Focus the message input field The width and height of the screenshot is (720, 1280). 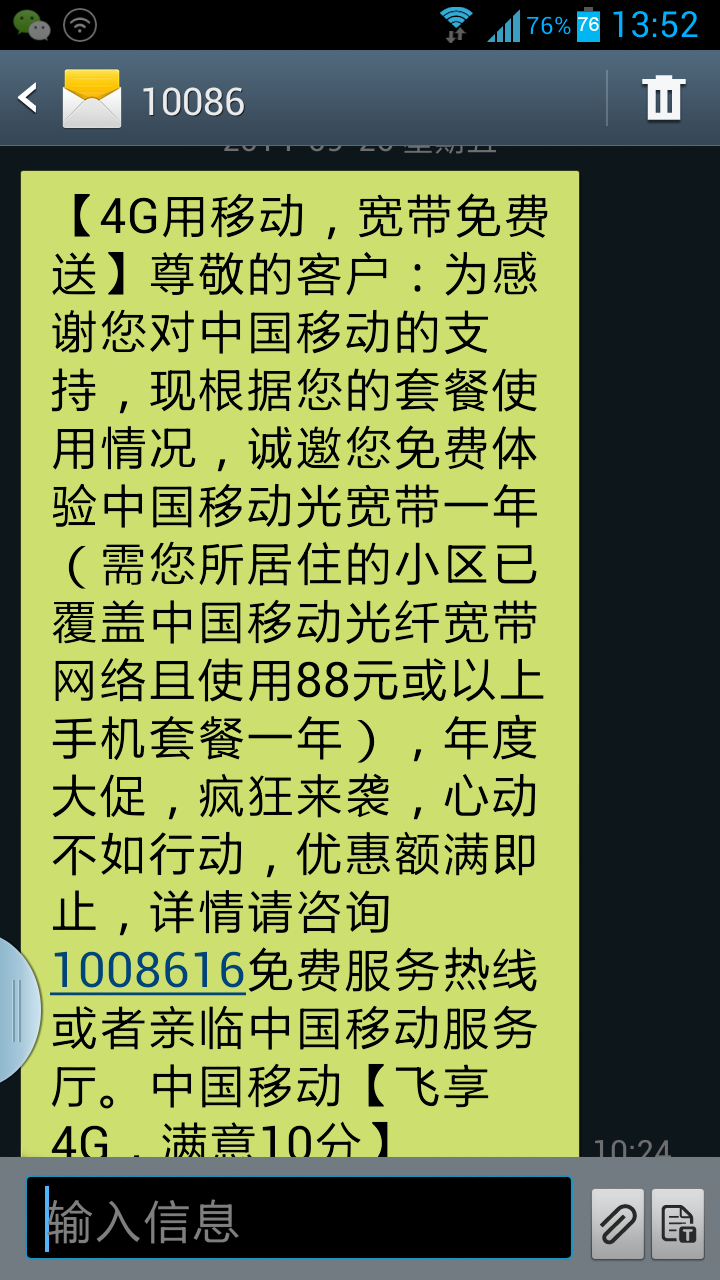coord(298,1218)
